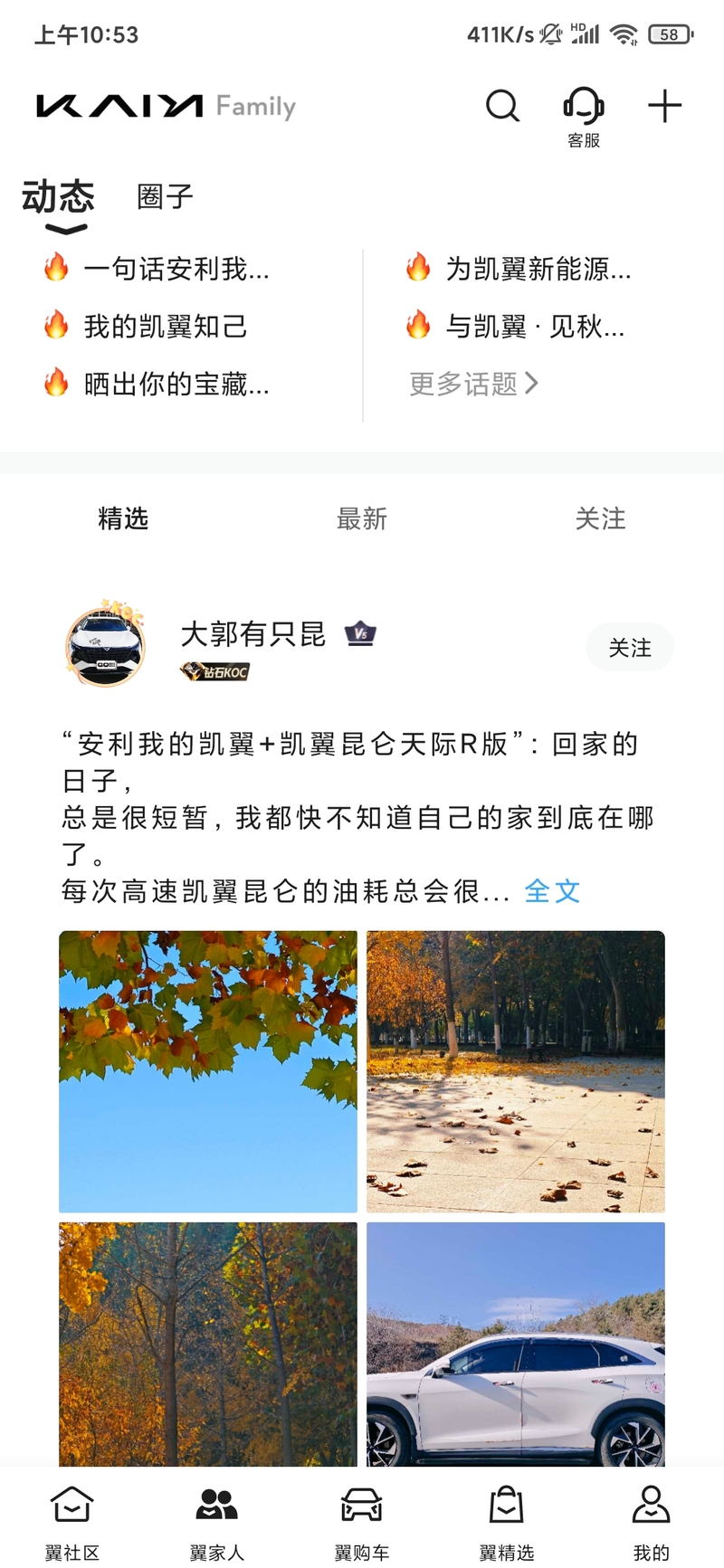
Task: Switch to the 圈子 tab
Action: (x=165, y=196)
